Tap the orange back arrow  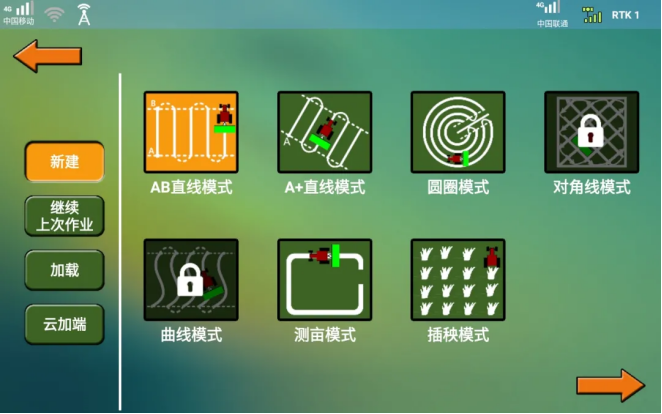click(x=47, y=56)
